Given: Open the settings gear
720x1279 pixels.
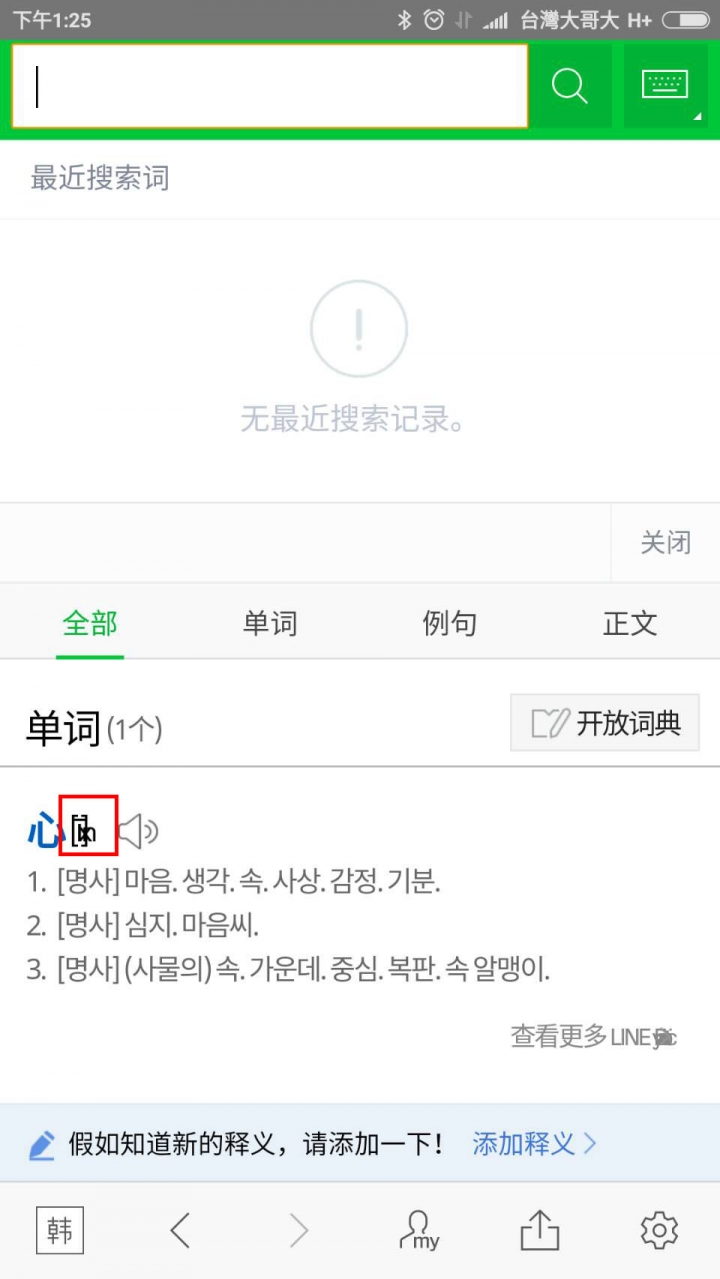Looking at the screenshot, I should (659, 1230).
